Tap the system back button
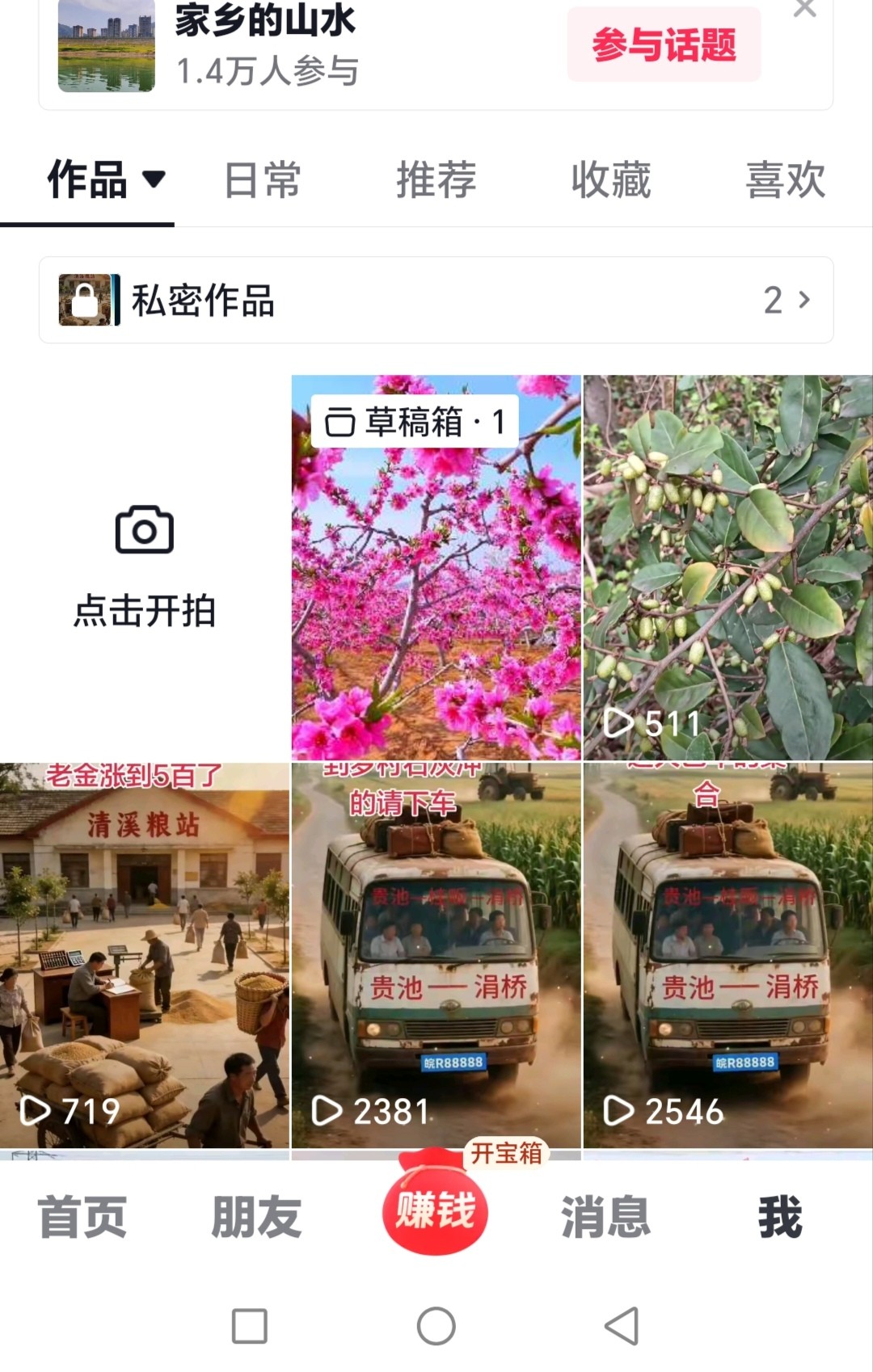Screen dimensions: 873x1372 [x=622, y=1326]
